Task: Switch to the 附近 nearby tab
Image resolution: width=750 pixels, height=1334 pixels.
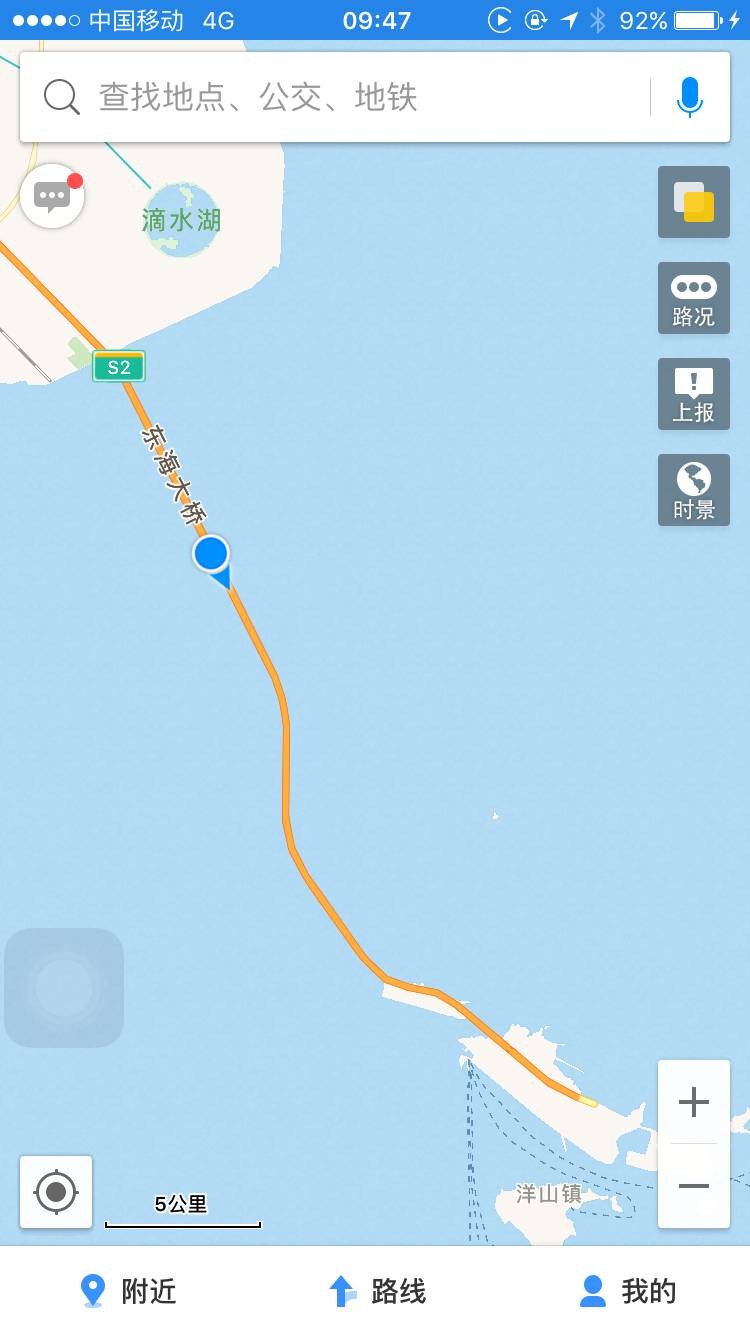Action: [x=127, y=1291]
